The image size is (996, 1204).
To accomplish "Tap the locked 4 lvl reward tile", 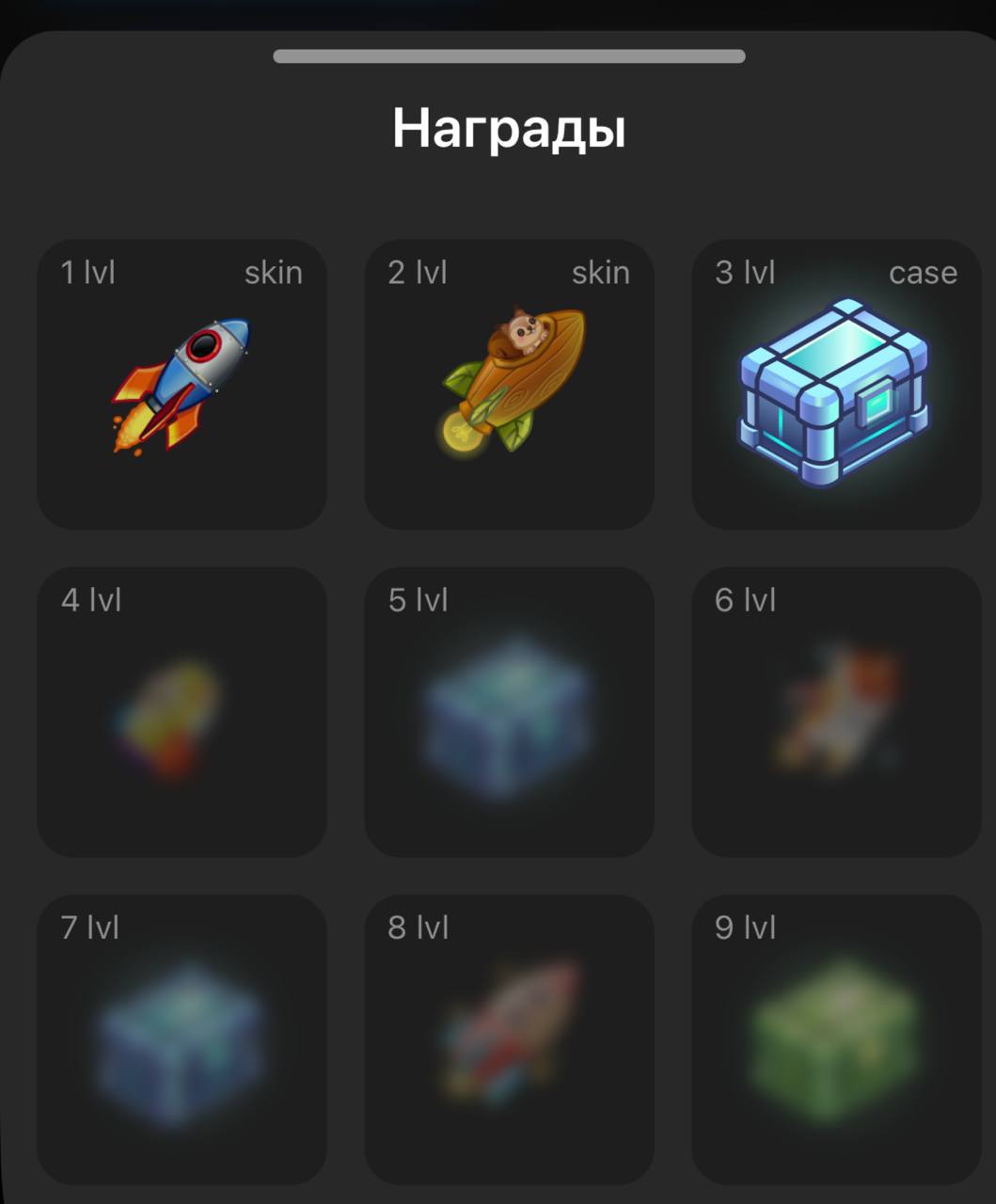I will 182,712.
